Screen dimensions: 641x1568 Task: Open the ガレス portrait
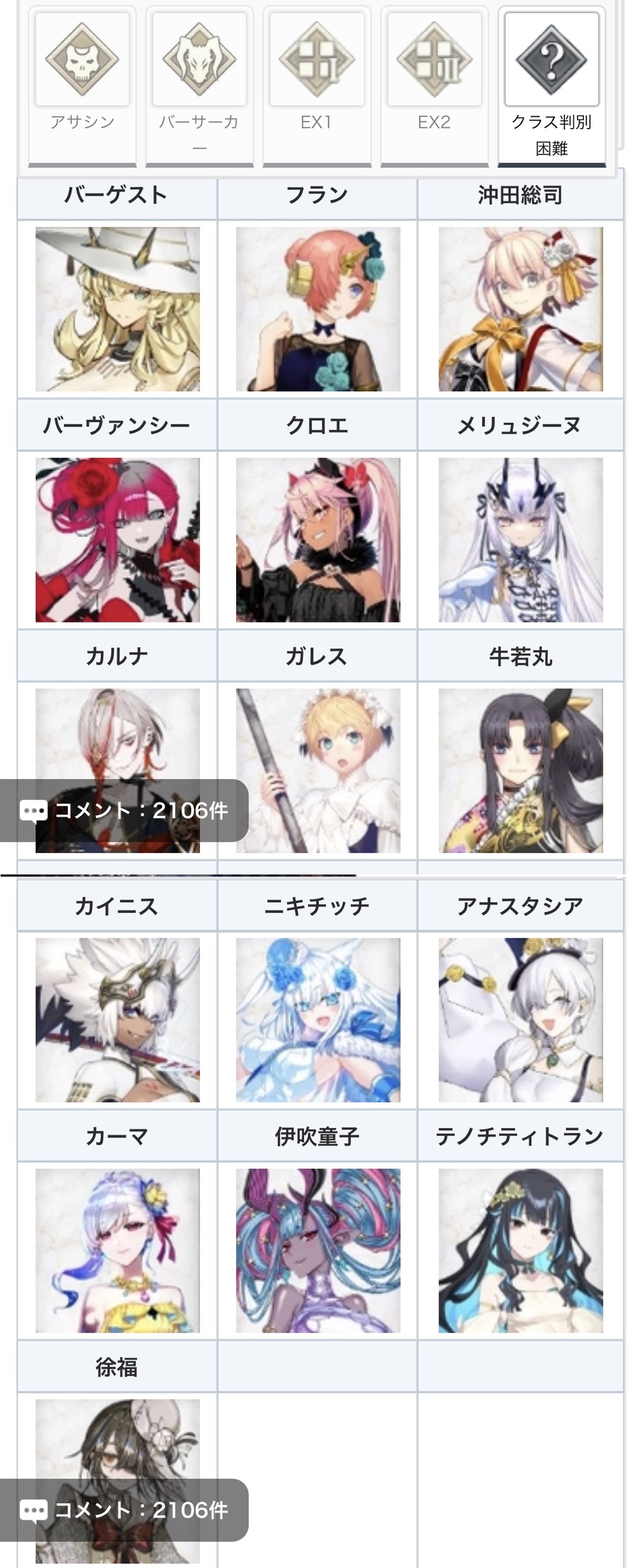pyautogui.click(x=318, y=770)
